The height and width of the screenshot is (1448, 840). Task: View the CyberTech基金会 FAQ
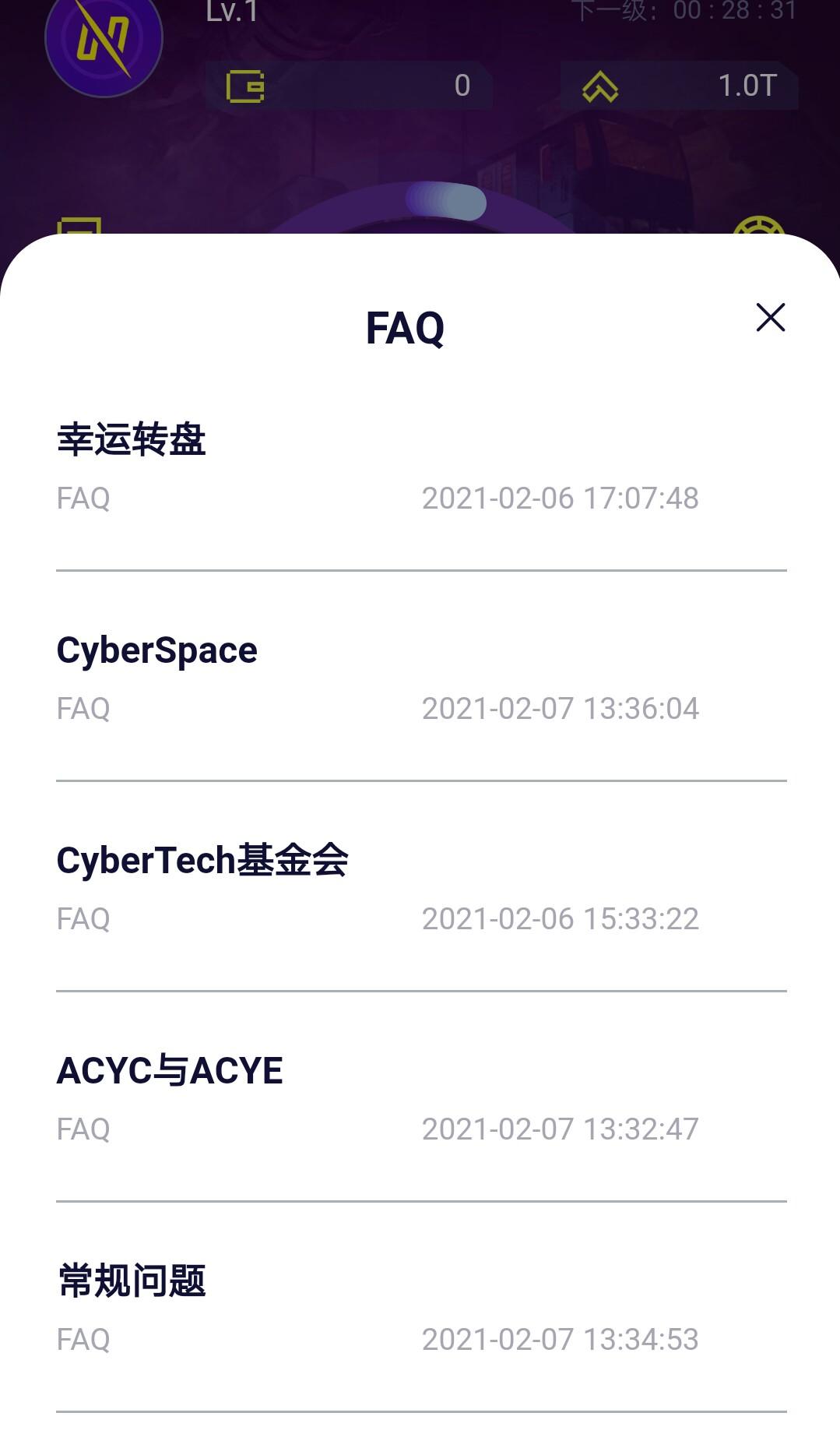[202, 861]
